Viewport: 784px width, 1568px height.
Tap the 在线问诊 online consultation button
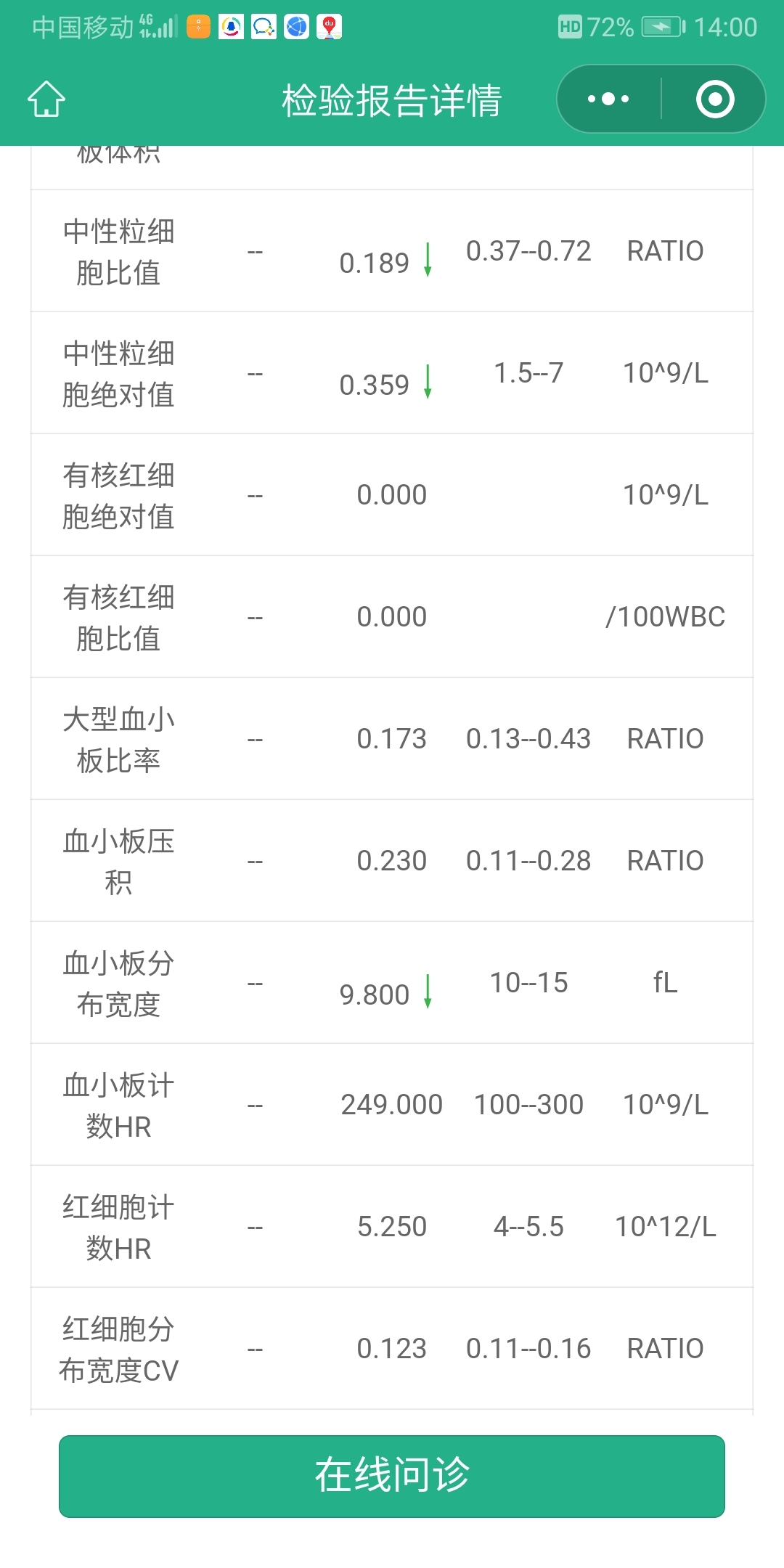tap(392, 1476)
